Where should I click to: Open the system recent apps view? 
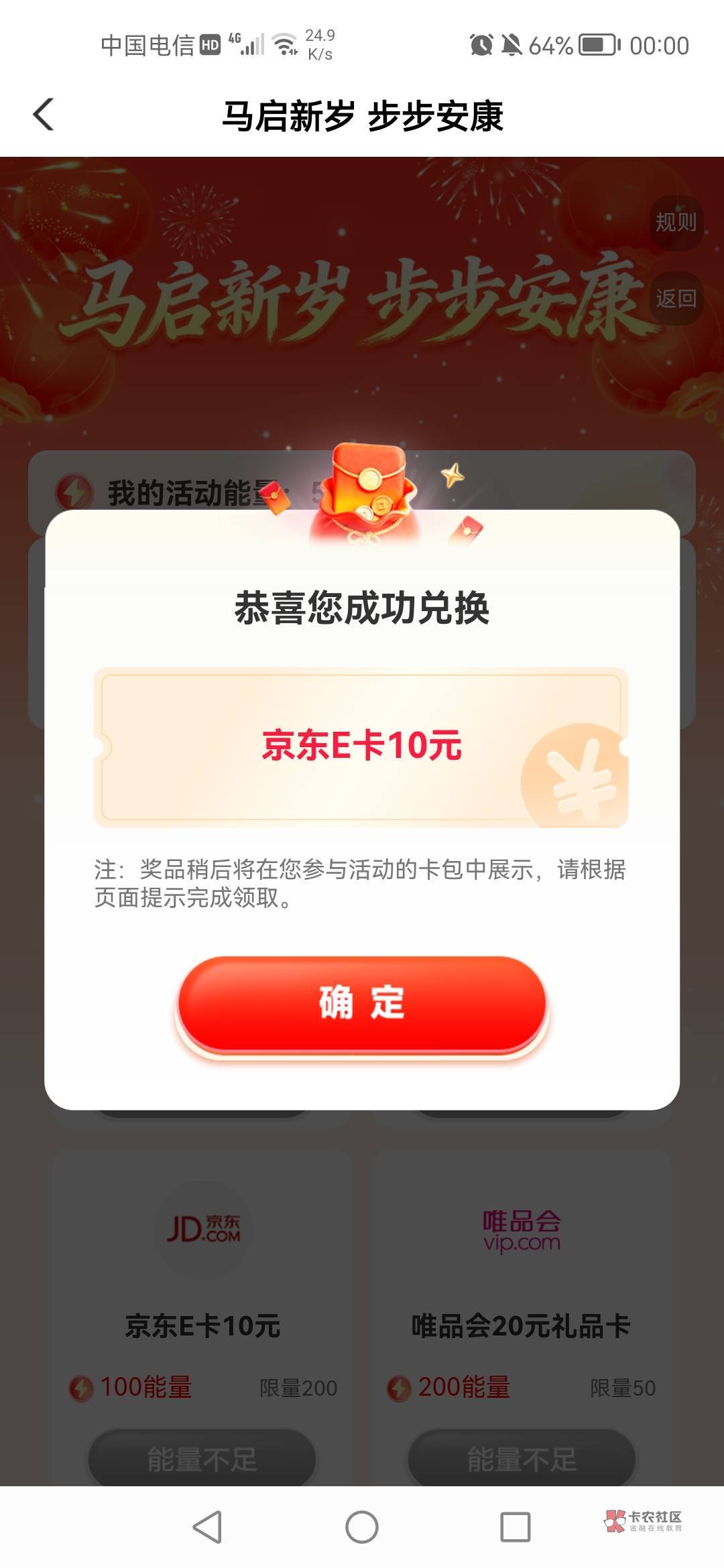point(516,1527)
